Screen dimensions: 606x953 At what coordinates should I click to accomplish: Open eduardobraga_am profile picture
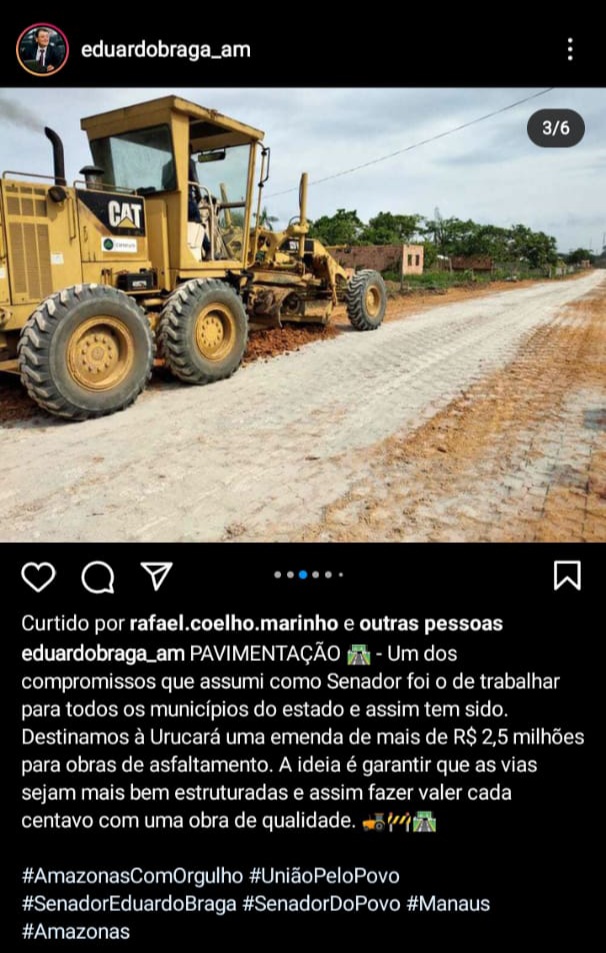point(43,50)
